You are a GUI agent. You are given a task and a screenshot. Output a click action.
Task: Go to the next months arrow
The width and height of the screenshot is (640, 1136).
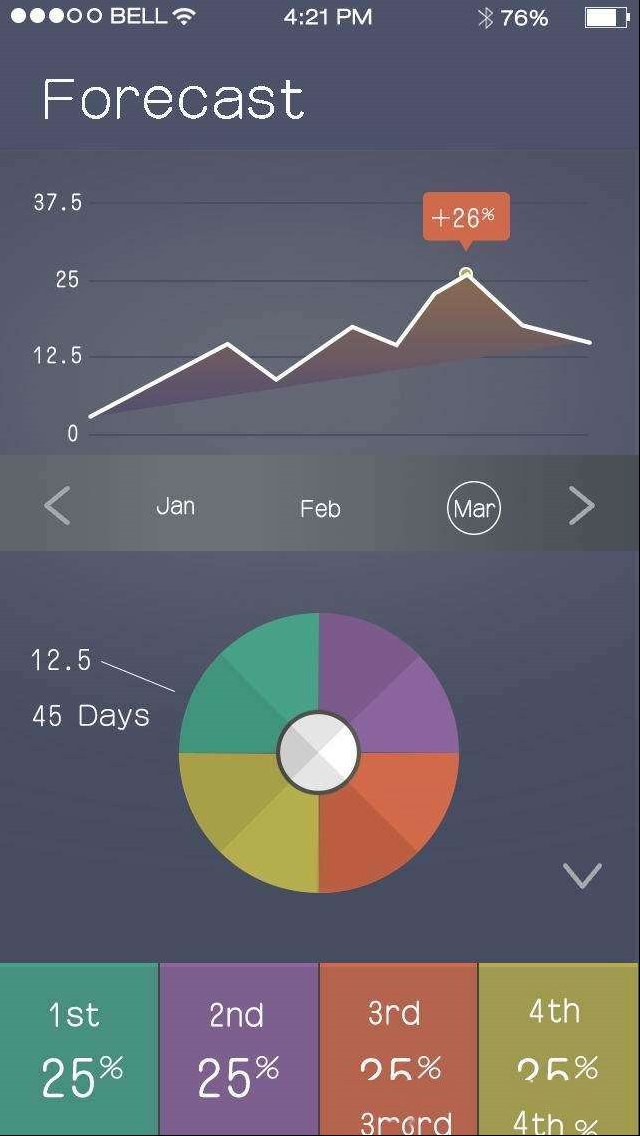581,506
